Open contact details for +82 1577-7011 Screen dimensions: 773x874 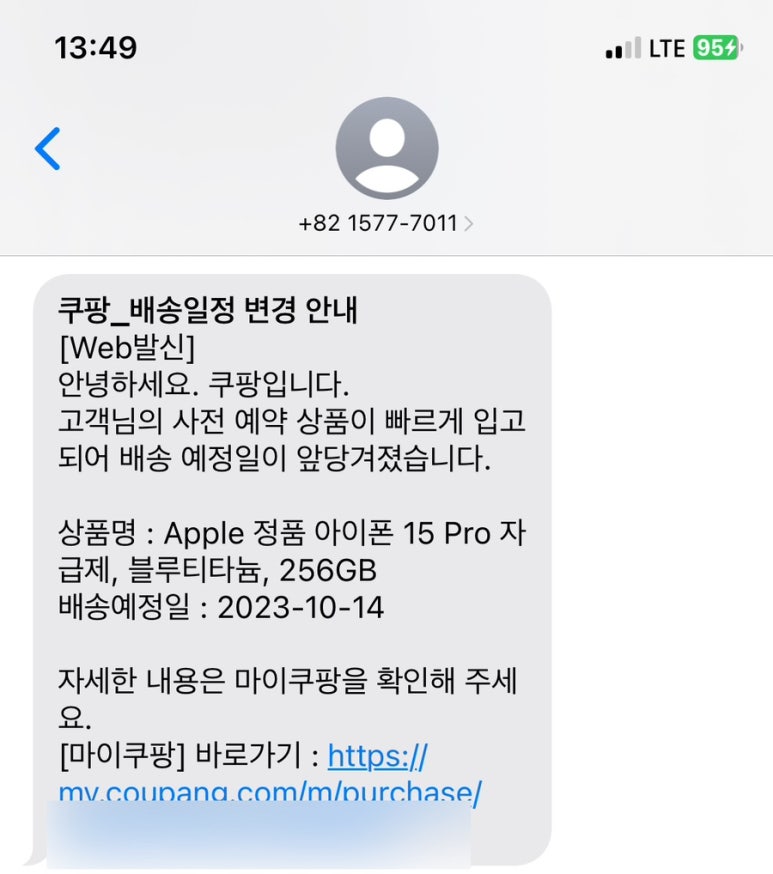click(386, 222)
